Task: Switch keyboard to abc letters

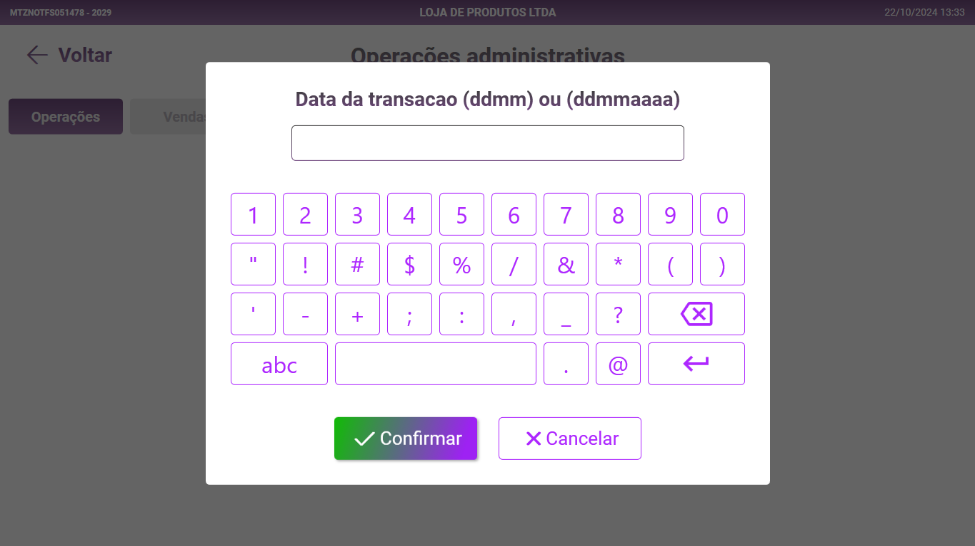Action: click(279, 364)
